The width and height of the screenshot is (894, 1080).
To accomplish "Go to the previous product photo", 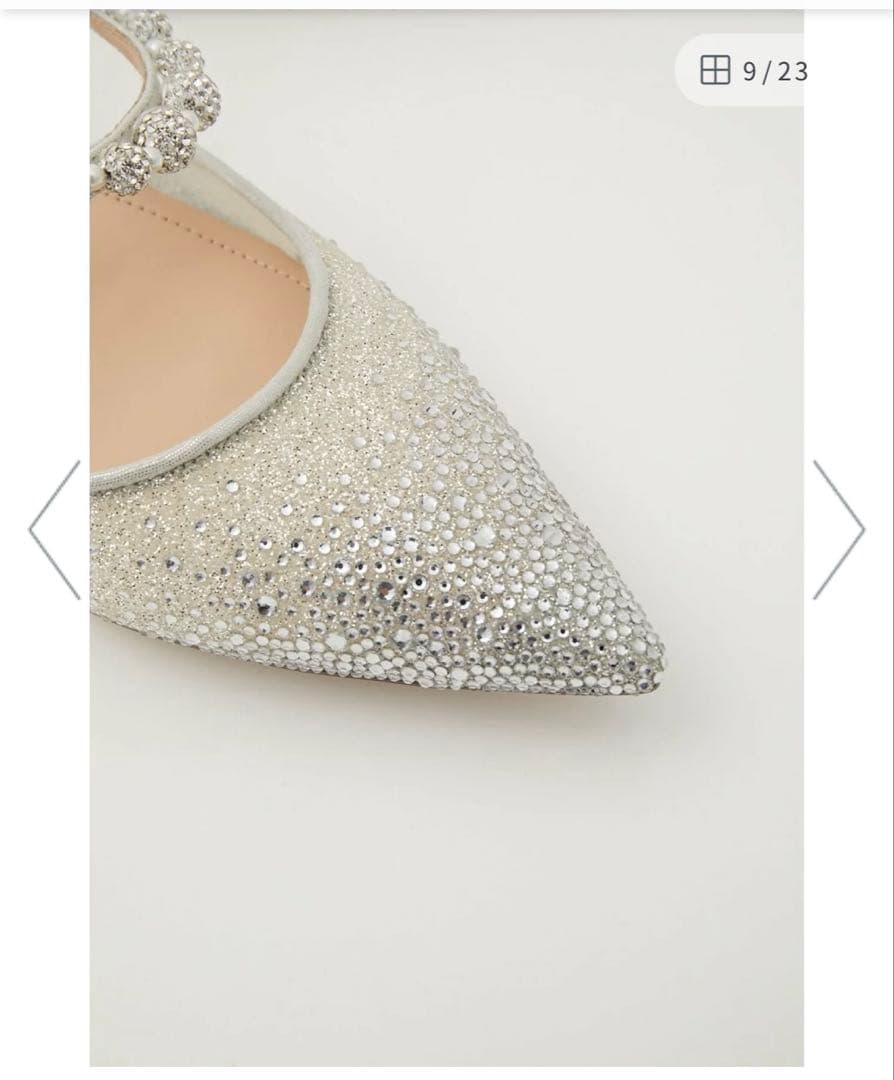I will pos(54,529).
